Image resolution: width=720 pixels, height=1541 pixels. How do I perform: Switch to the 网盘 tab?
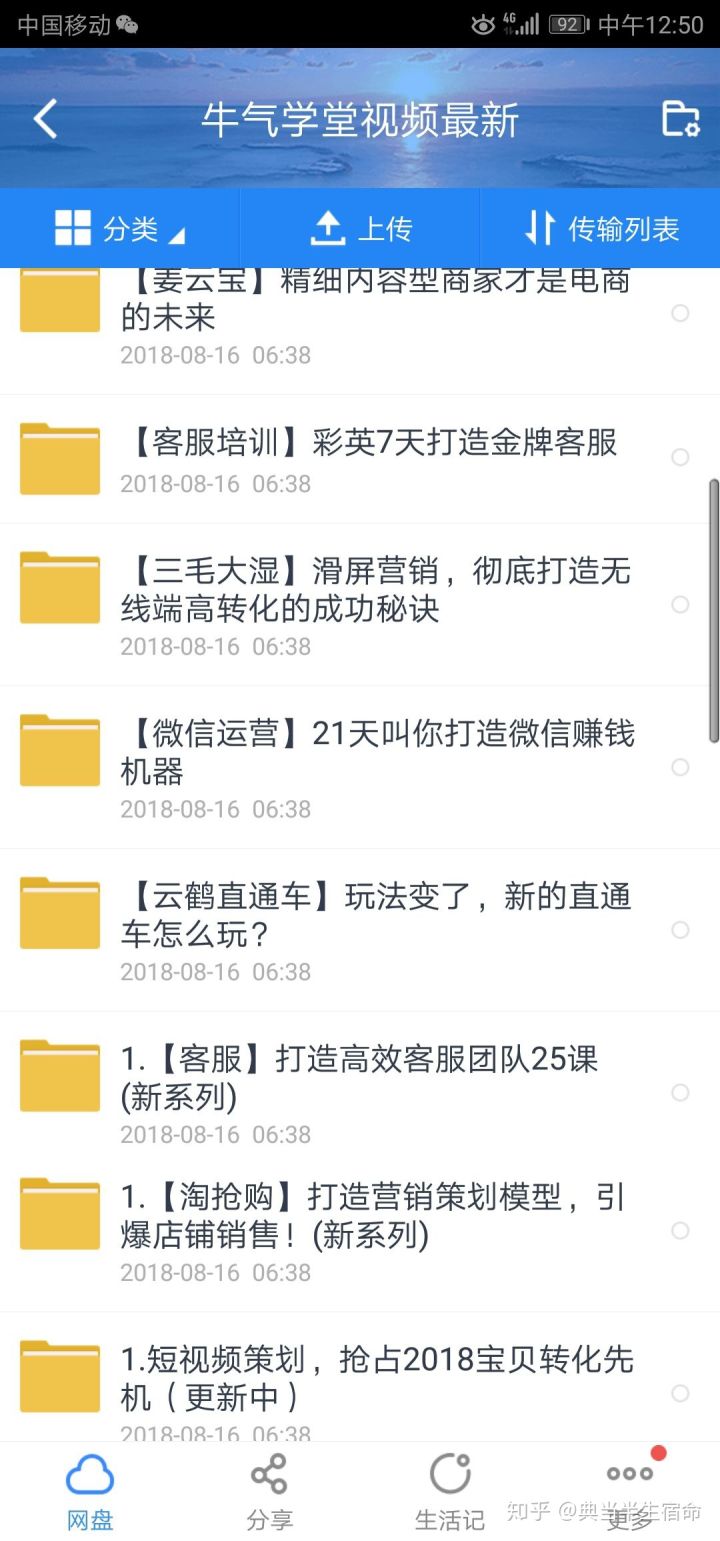[x=90, y=1492]
